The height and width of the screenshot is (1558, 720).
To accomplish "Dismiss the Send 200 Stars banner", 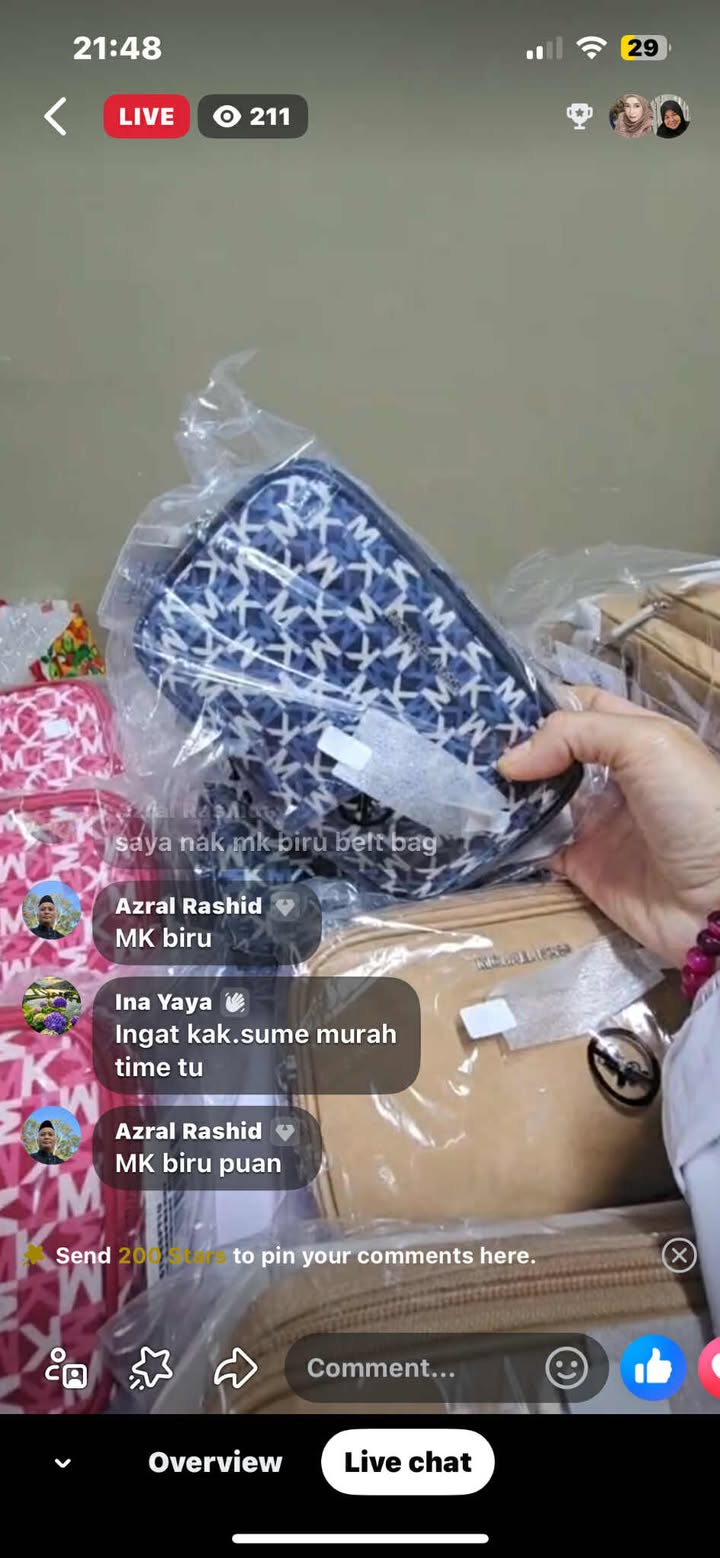I will (679, 1255).
